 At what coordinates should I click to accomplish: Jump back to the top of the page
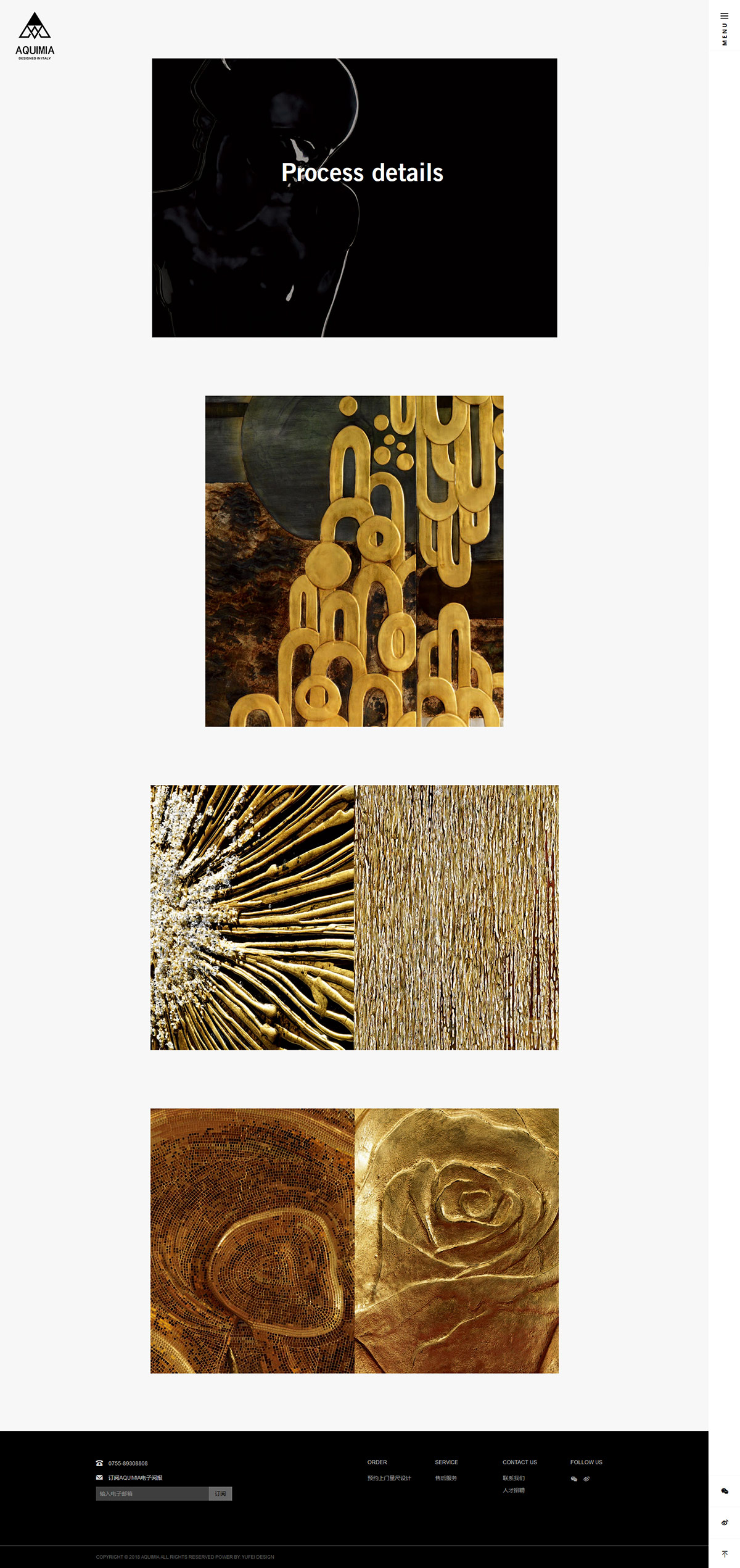pyautogui.click(x=725, y=1554)
